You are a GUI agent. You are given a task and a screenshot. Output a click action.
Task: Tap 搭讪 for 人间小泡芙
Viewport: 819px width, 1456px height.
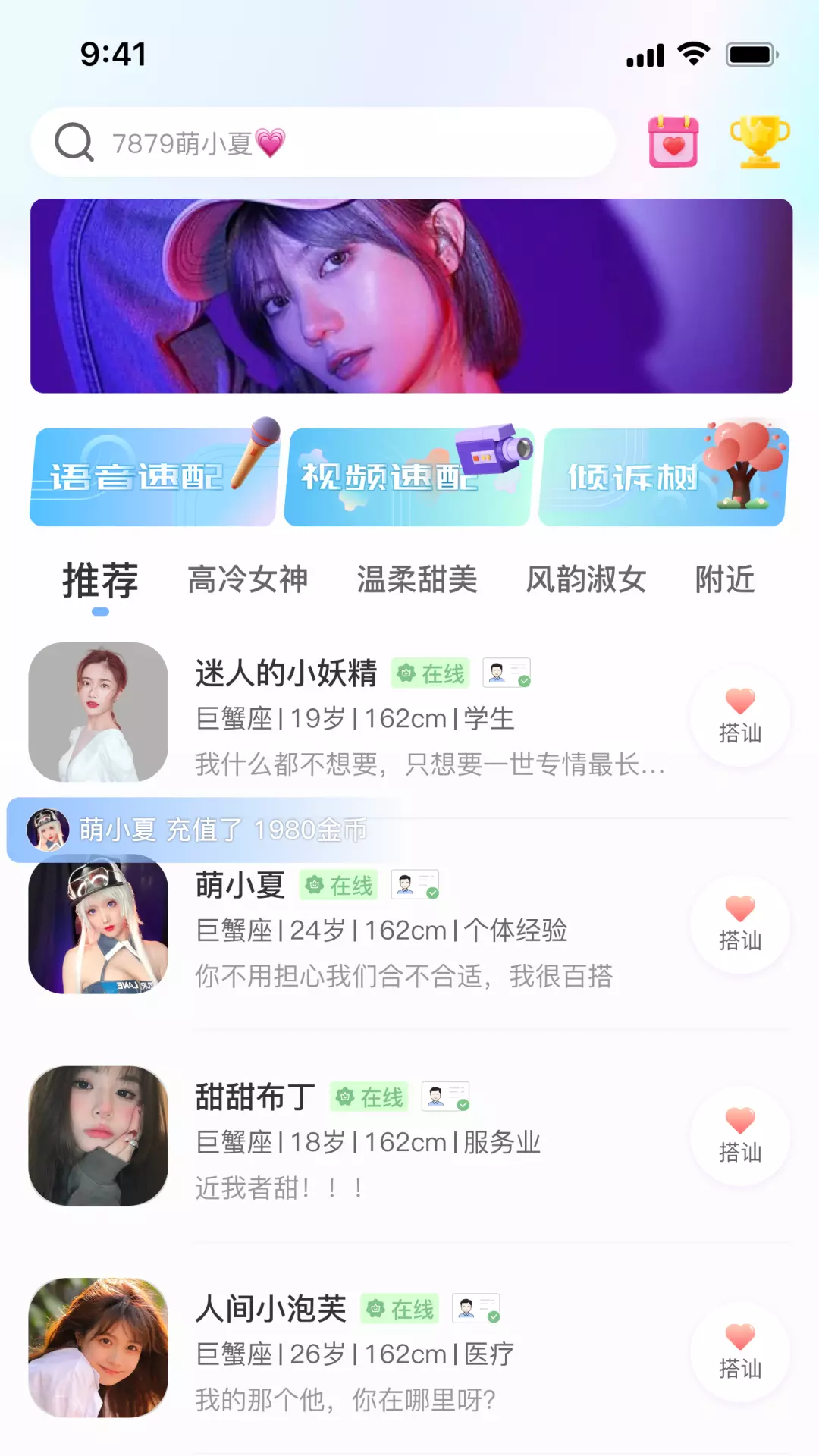pos(740,1352)
